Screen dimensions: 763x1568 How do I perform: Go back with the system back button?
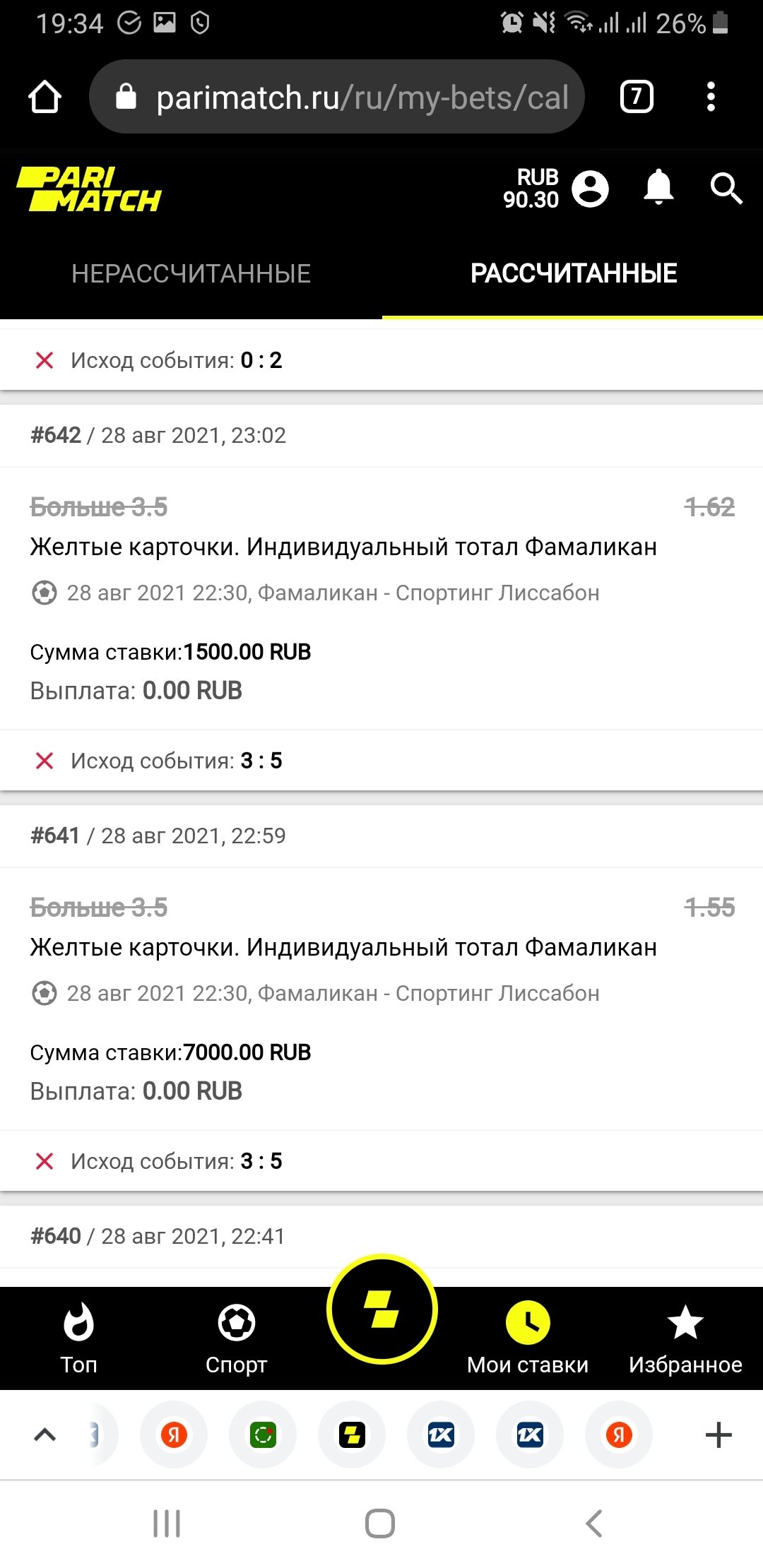click(x=594, y=1524)
